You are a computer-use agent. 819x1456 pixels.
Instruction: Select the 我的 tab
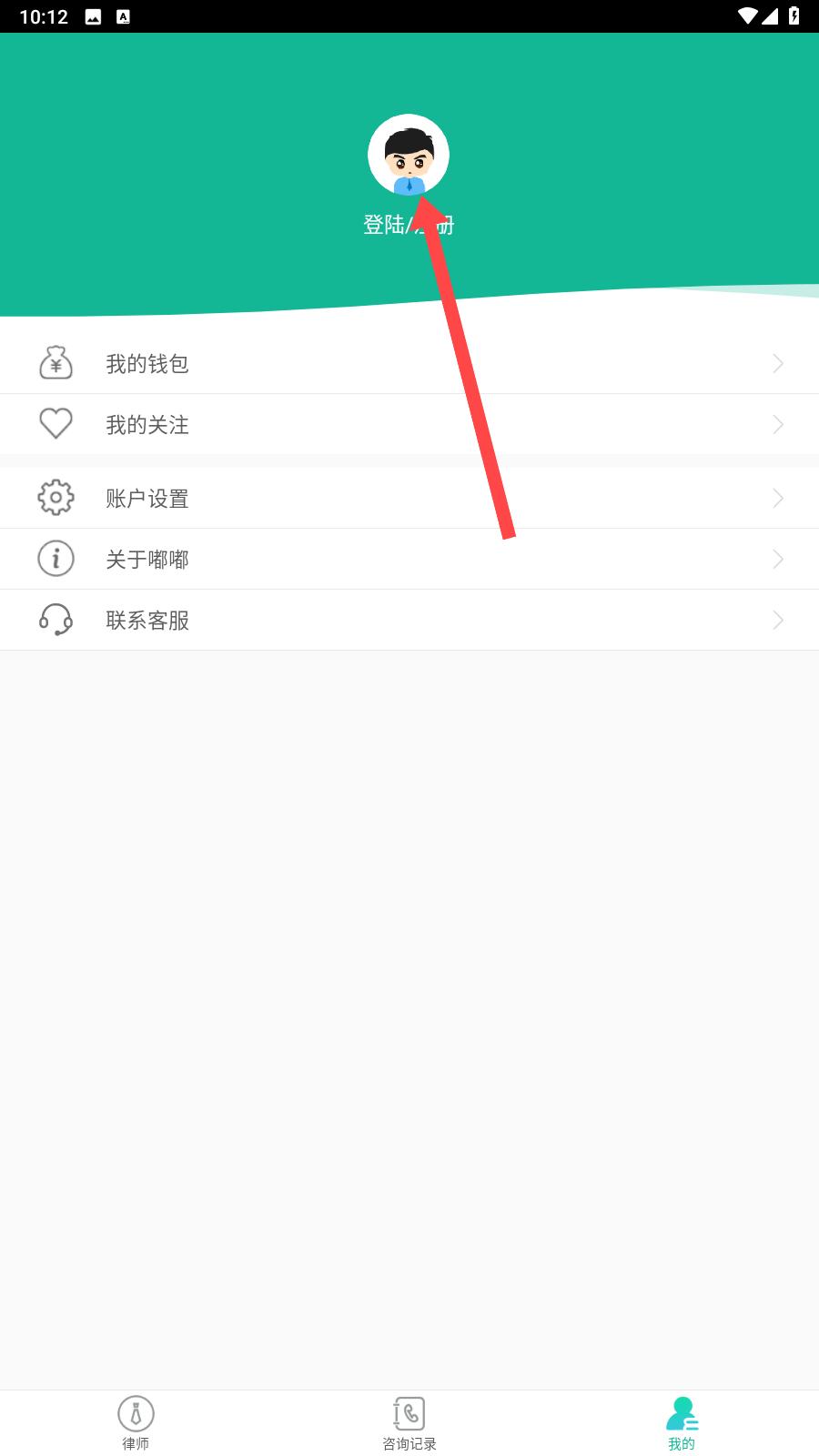coord(682,1423)
